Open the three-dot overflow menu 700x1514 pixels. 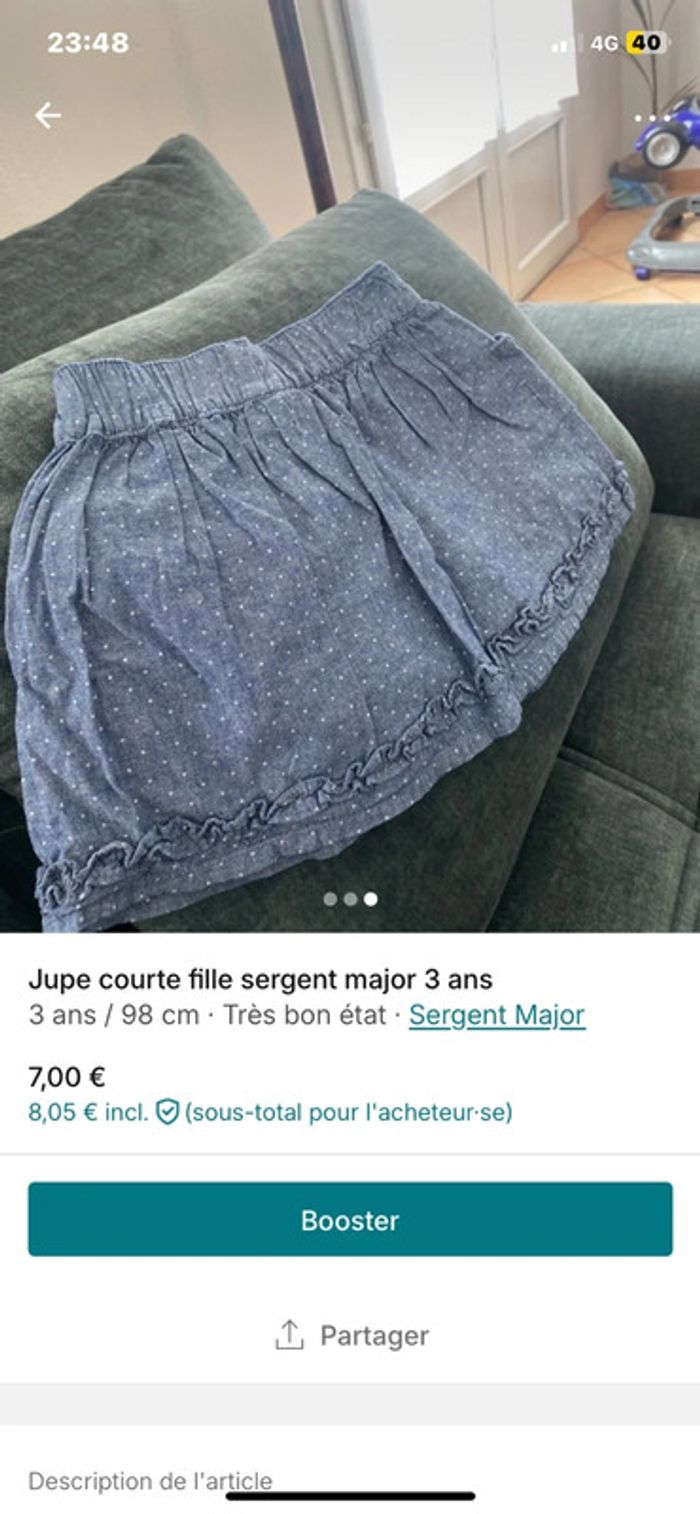pos(652,117)
